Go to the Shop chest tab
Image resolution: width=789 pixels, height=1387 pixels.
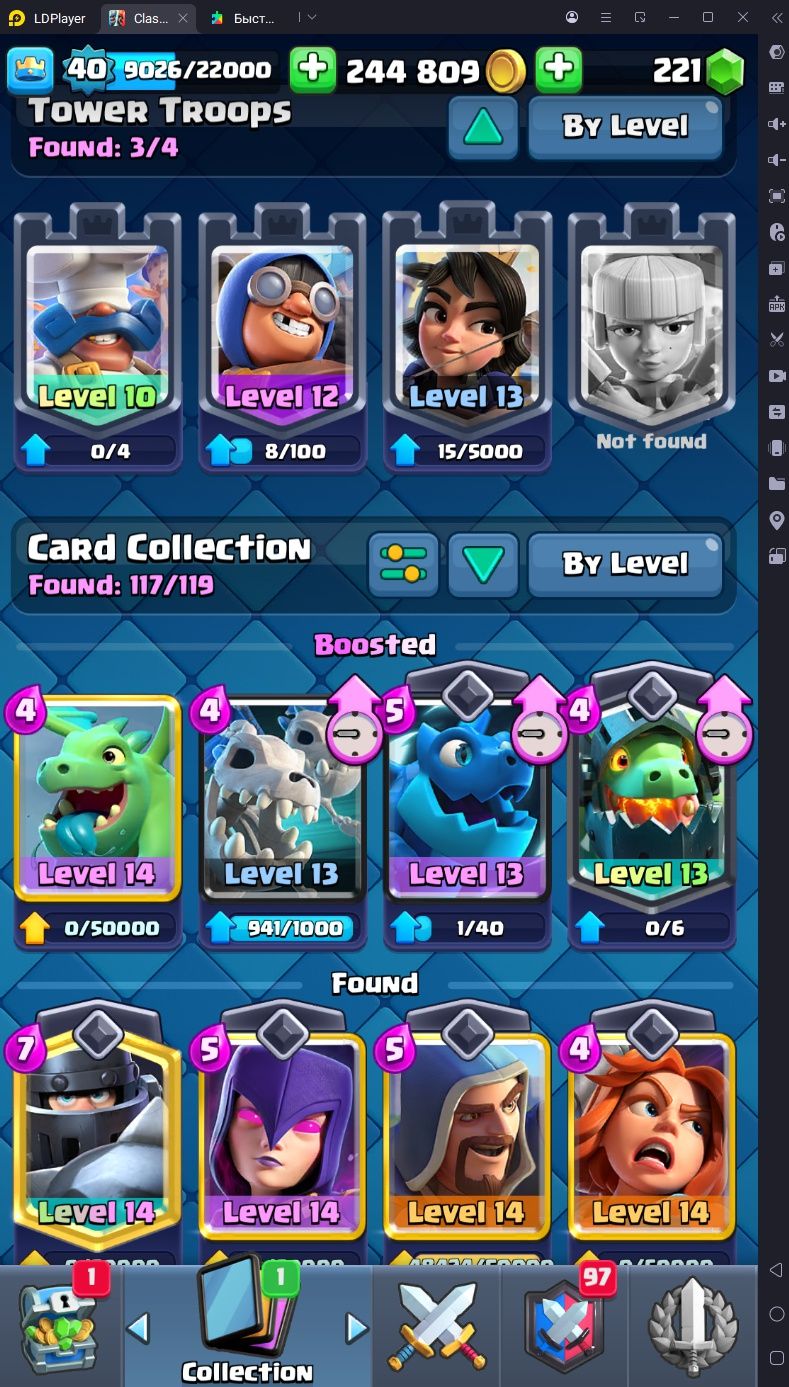pos(60,1325)
